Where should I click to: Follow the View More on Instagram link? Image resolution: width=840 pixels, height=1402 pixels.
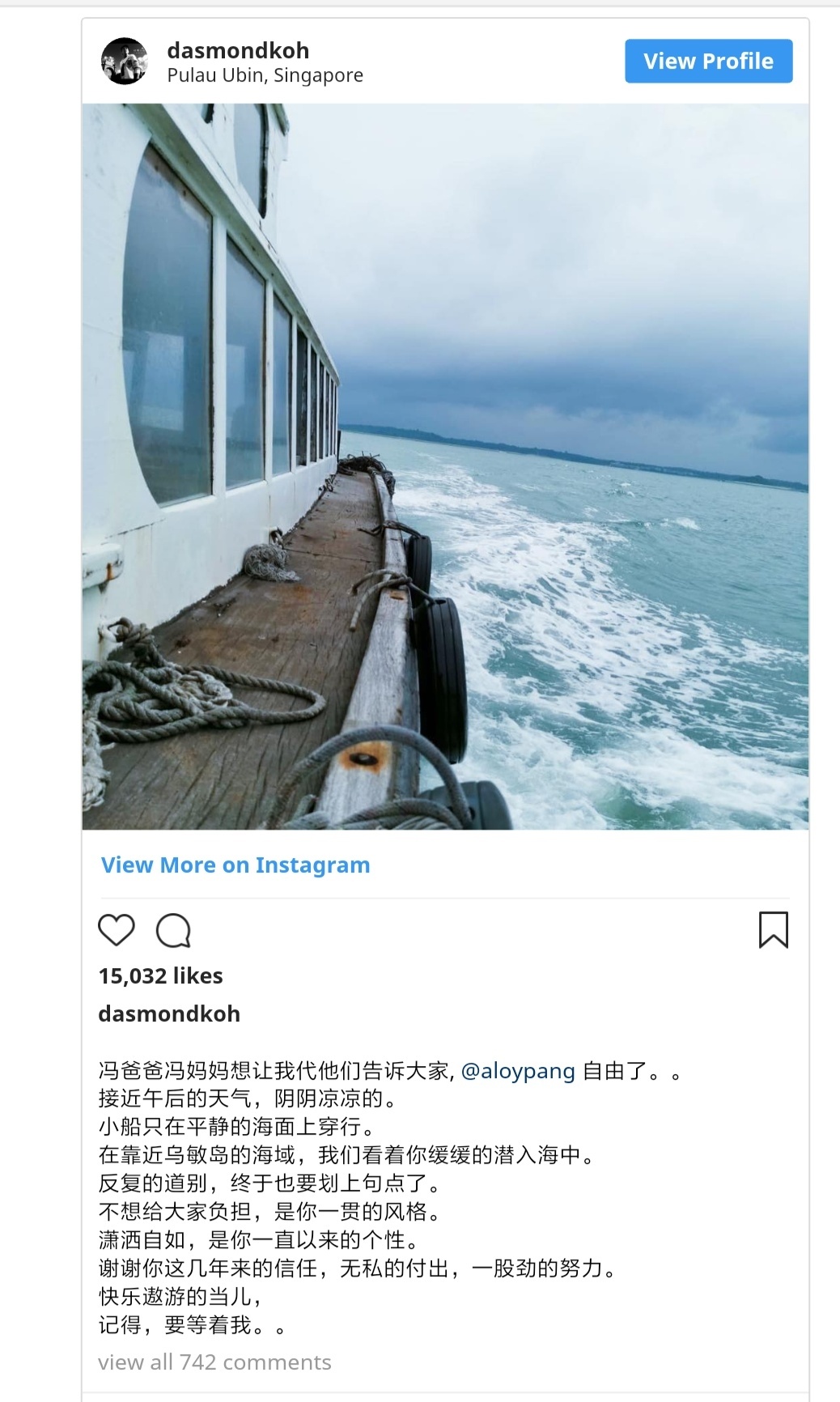[x=235, y=865]
